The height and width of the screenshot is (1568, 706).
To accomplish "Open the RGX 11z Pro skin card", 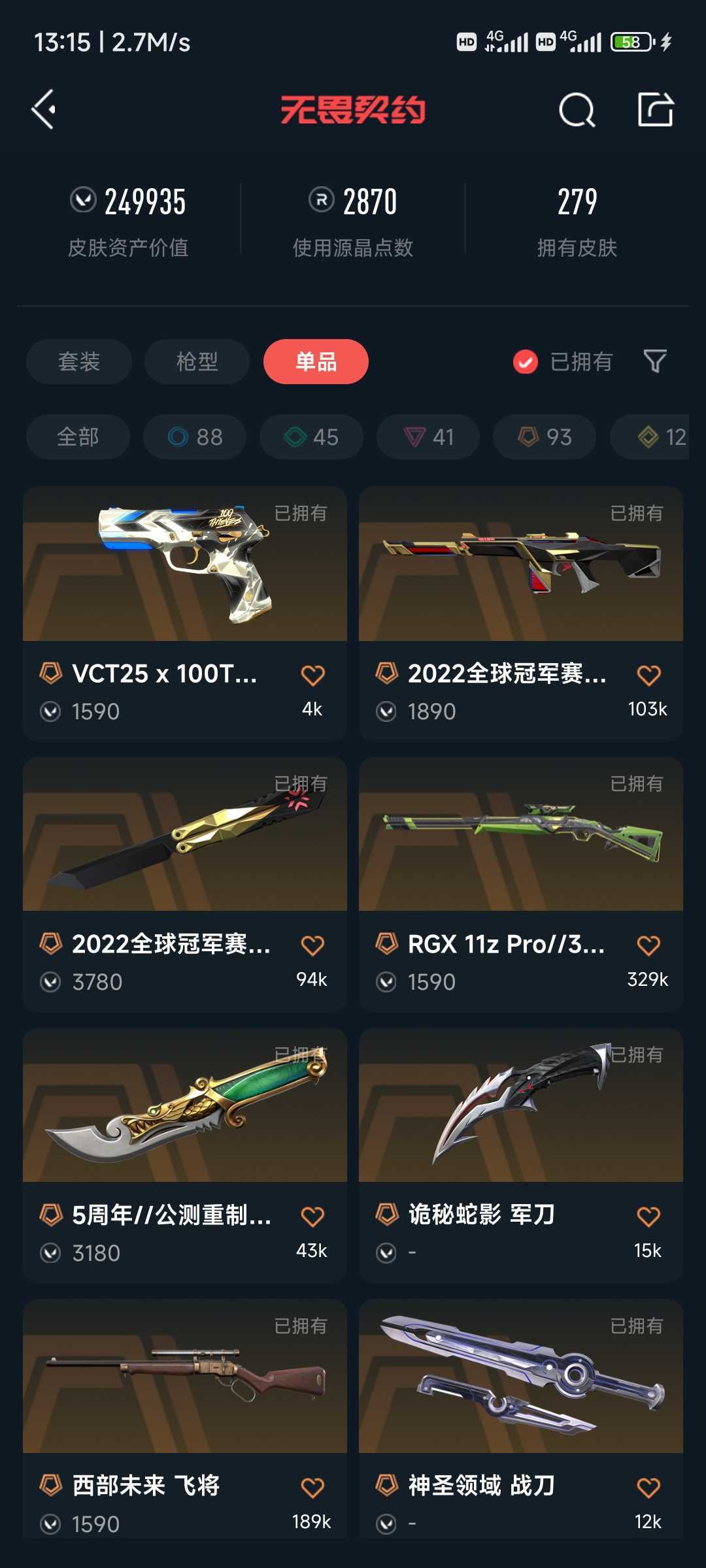I will tap(521, 884).
